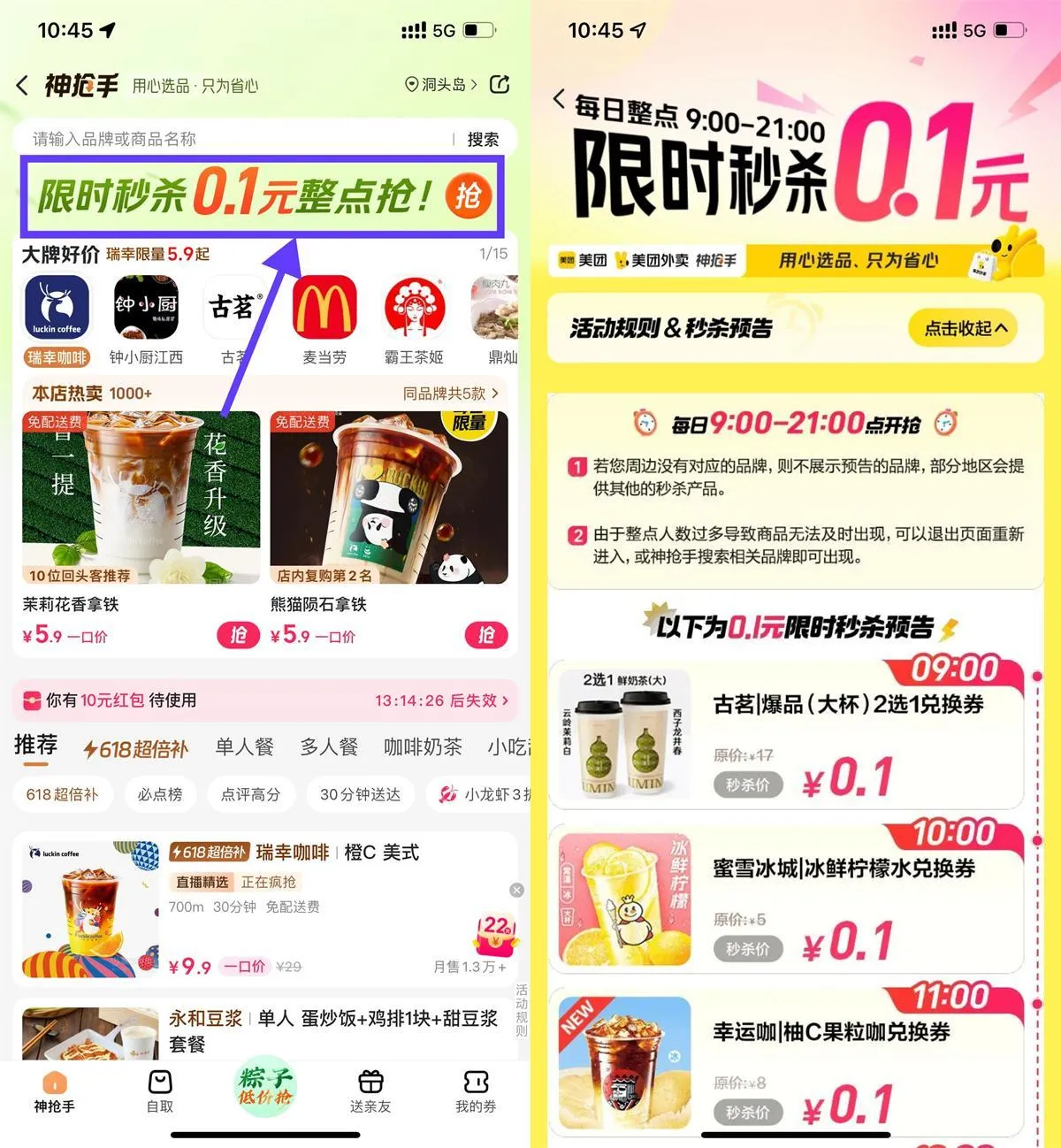Open the luckin coffee 瑞幸咖啡 brand icon
Screen dimensions: 1061x1148
point(57,310)
